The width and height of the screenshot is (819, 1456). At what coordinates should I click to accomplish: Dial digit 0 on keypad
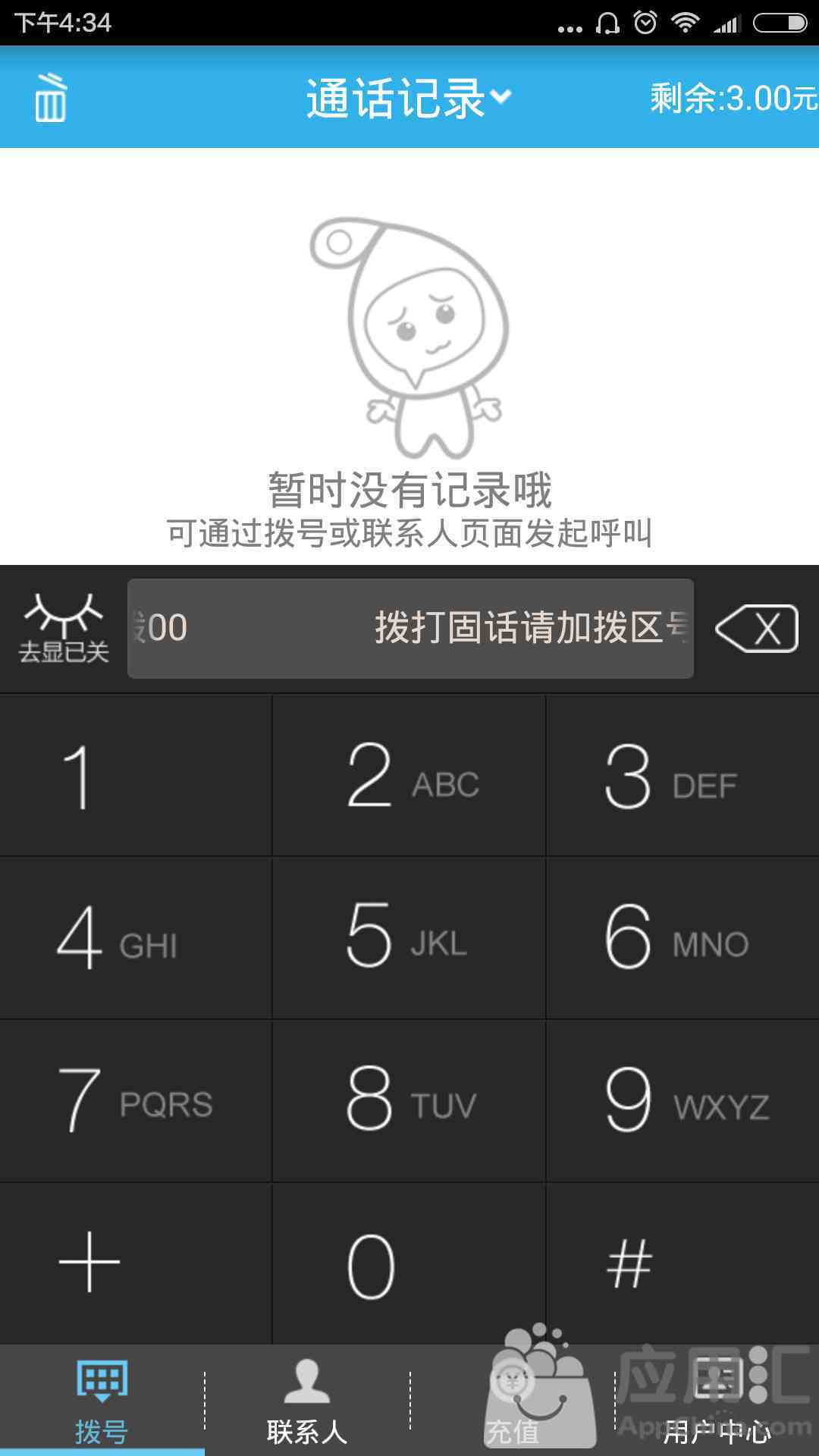[409, 1263]
